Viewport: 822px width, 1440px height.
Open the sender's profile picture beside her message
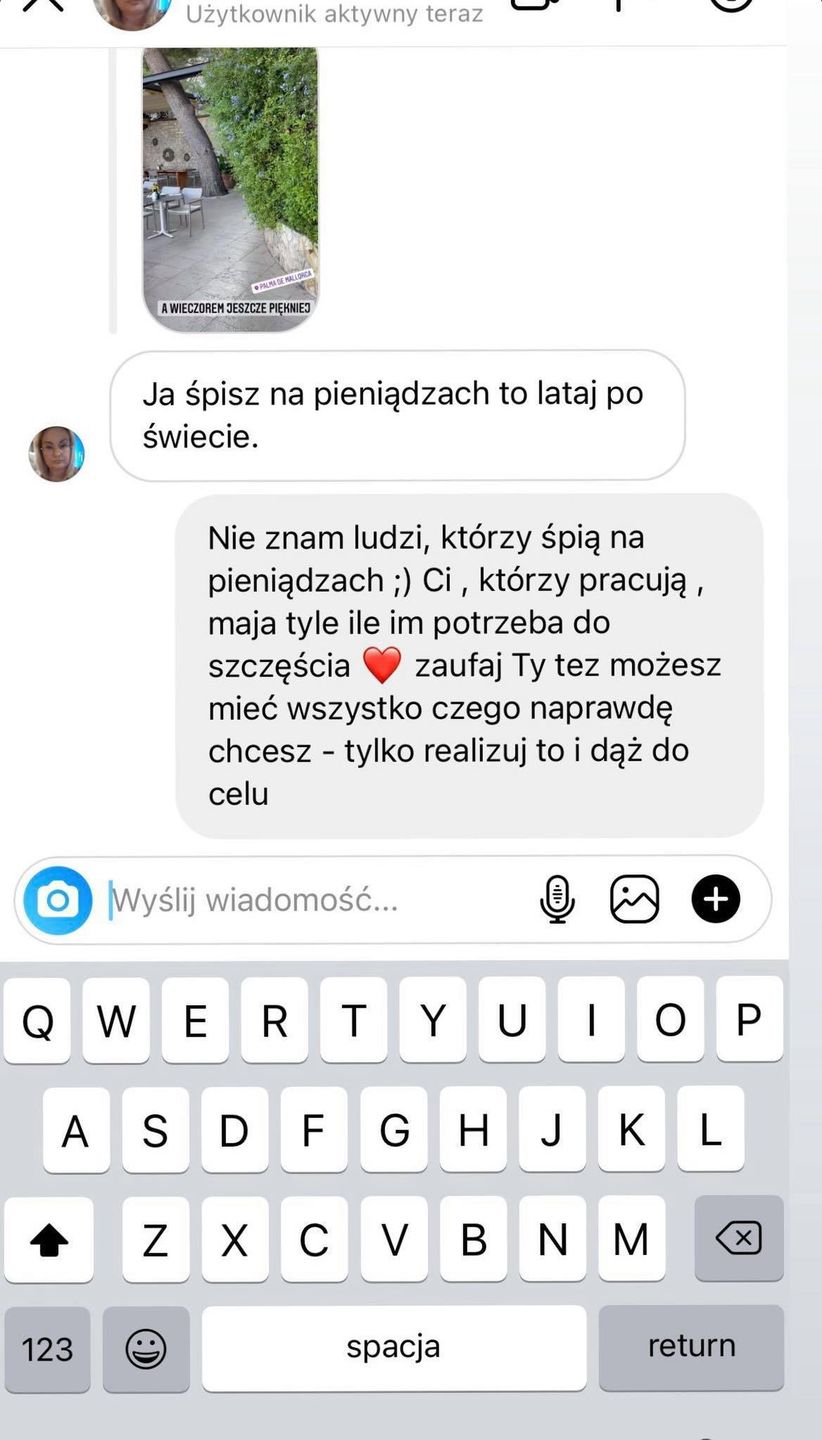click(x=57, y=454)
